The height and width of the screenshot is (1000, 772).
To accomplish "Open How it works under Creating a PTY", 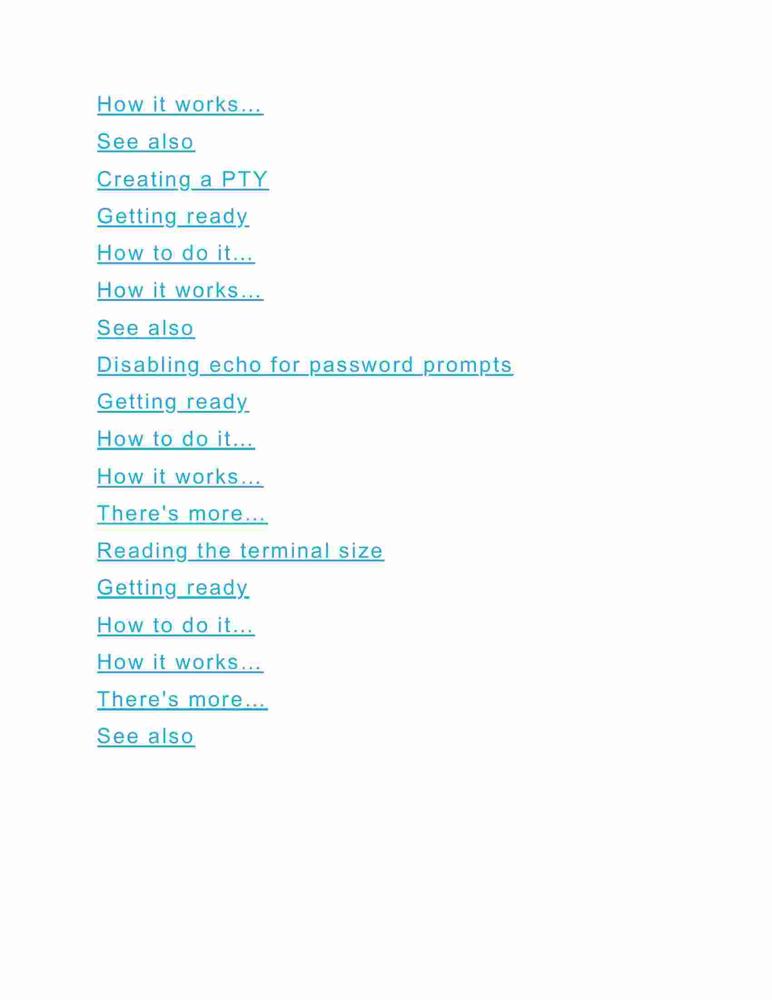I will pyautogui.click(x=180, y=290).
